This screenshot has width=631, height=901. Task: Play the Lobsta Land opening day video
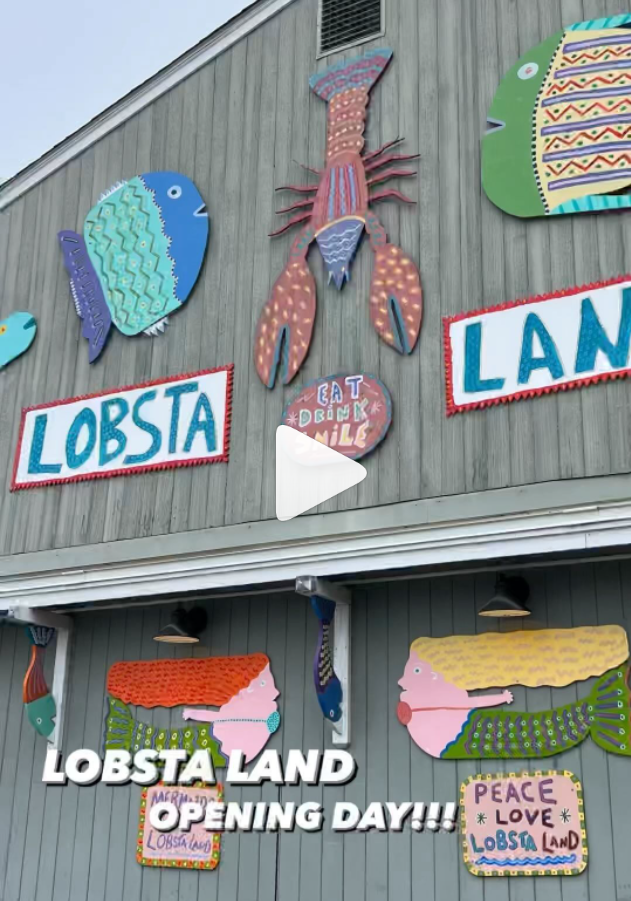tap(317, 473)
